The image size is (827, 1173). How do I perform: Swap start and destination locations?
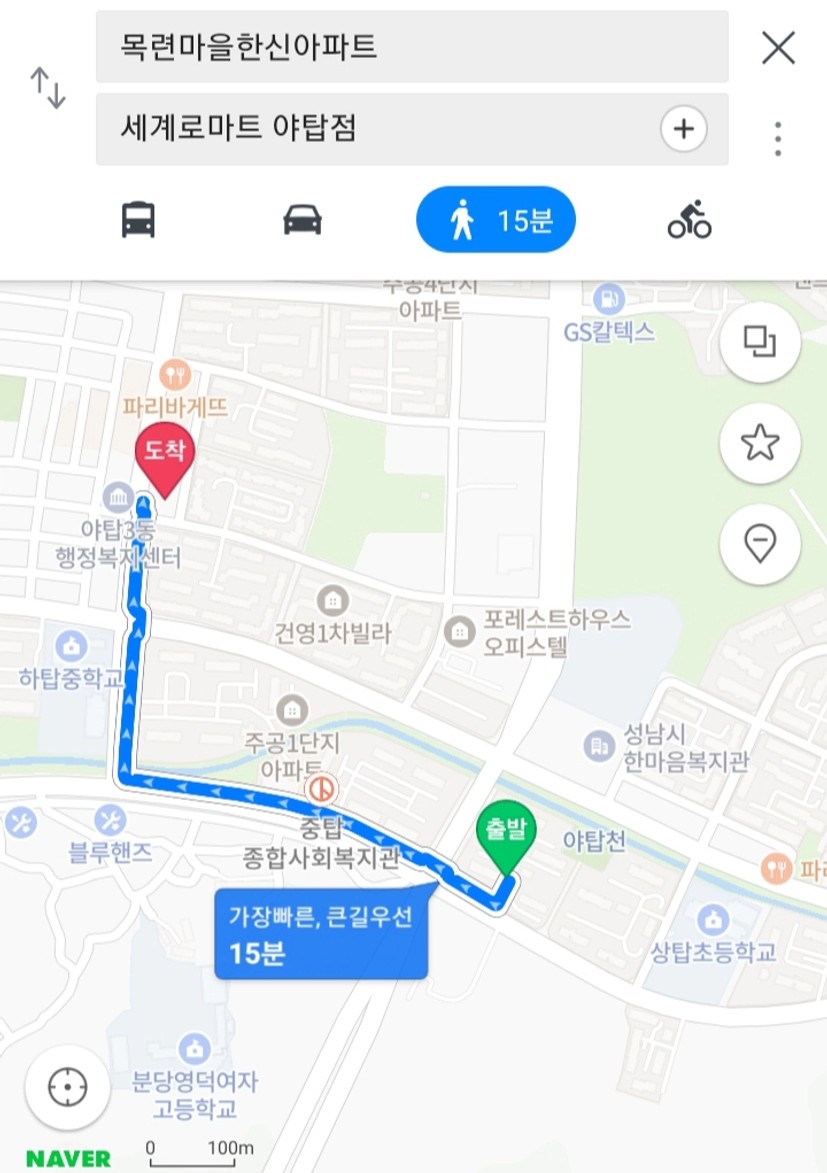tap(47, 88)
